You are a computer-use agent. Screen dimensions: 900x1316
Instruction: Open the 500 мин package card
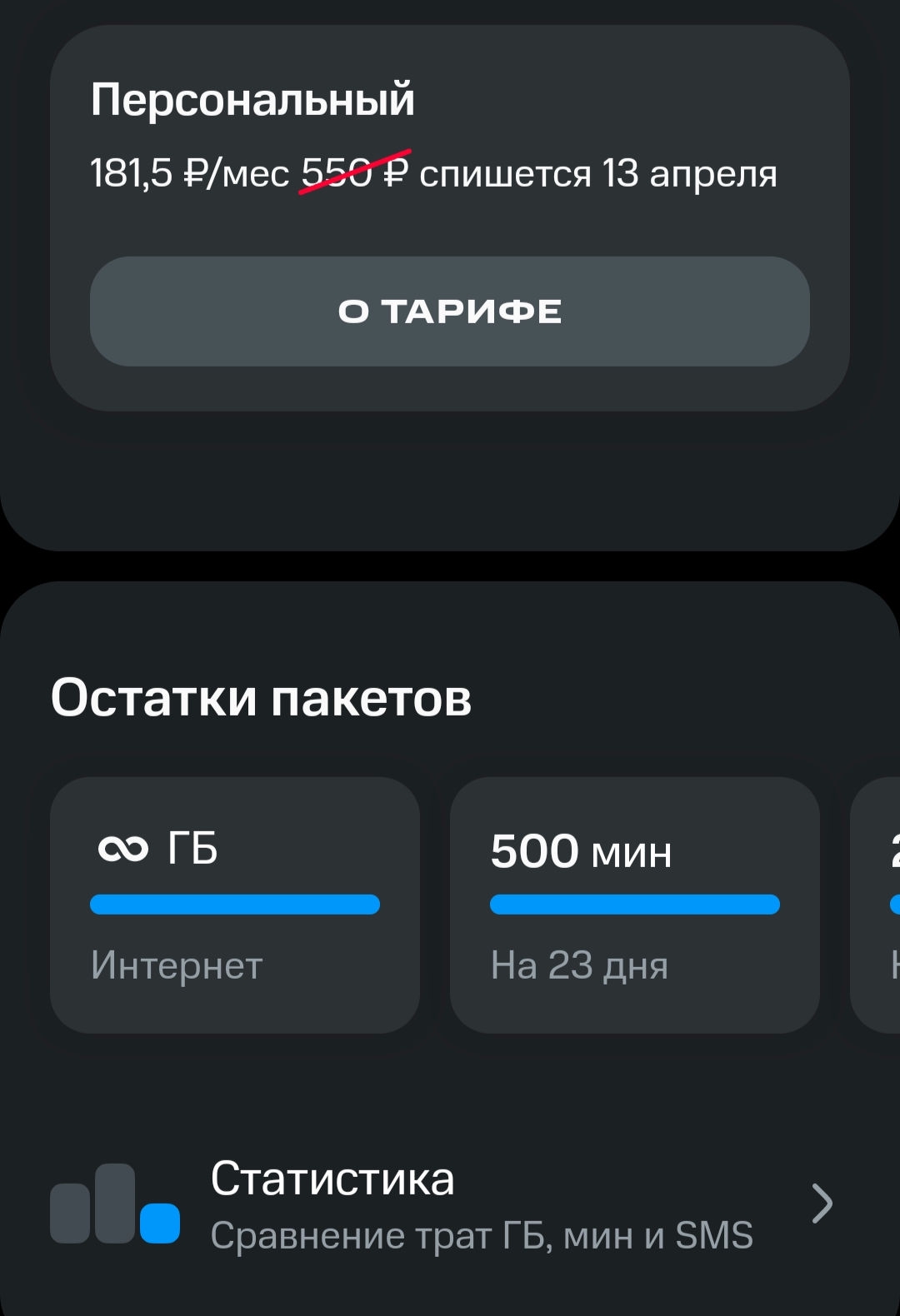635,905
